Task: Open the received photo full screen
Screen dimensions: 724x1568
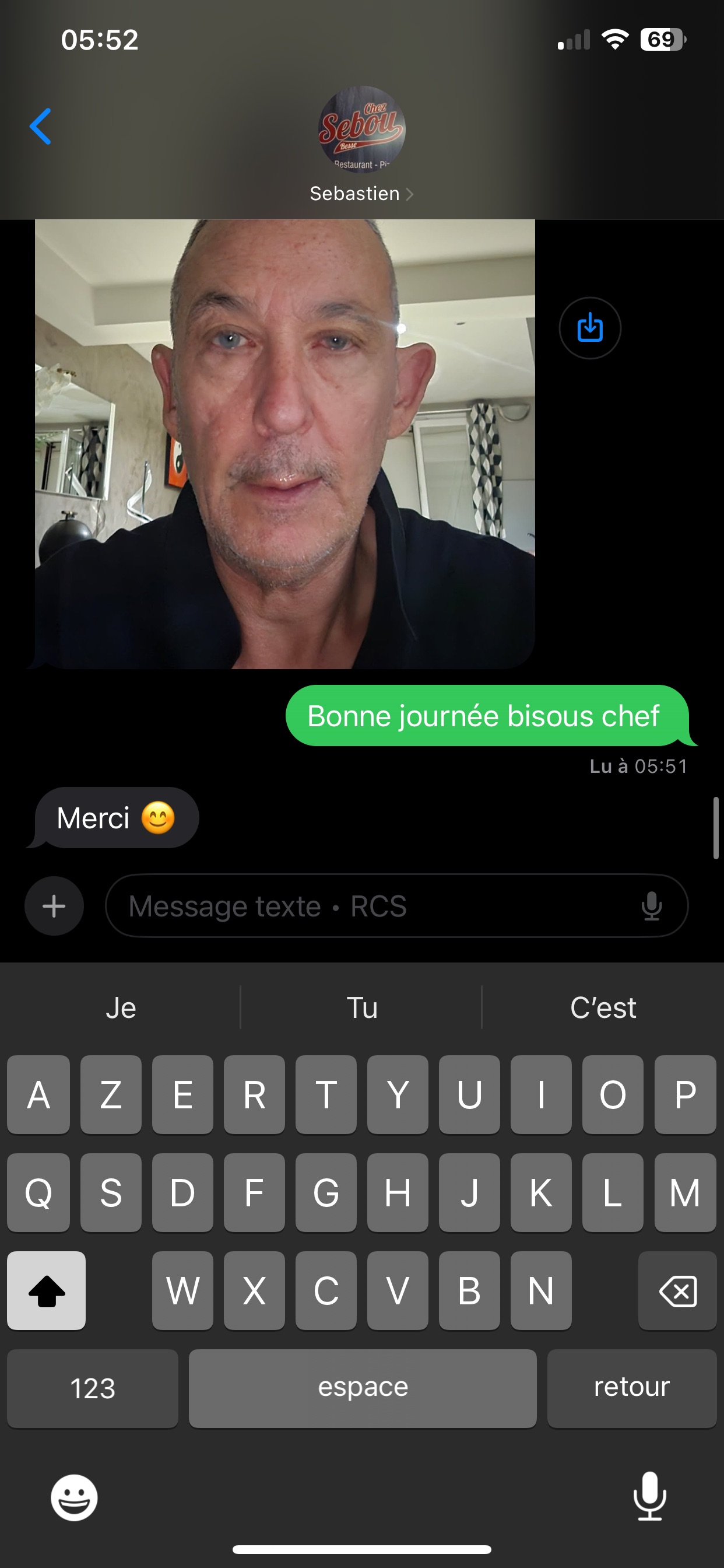Action: pos(284,444)
